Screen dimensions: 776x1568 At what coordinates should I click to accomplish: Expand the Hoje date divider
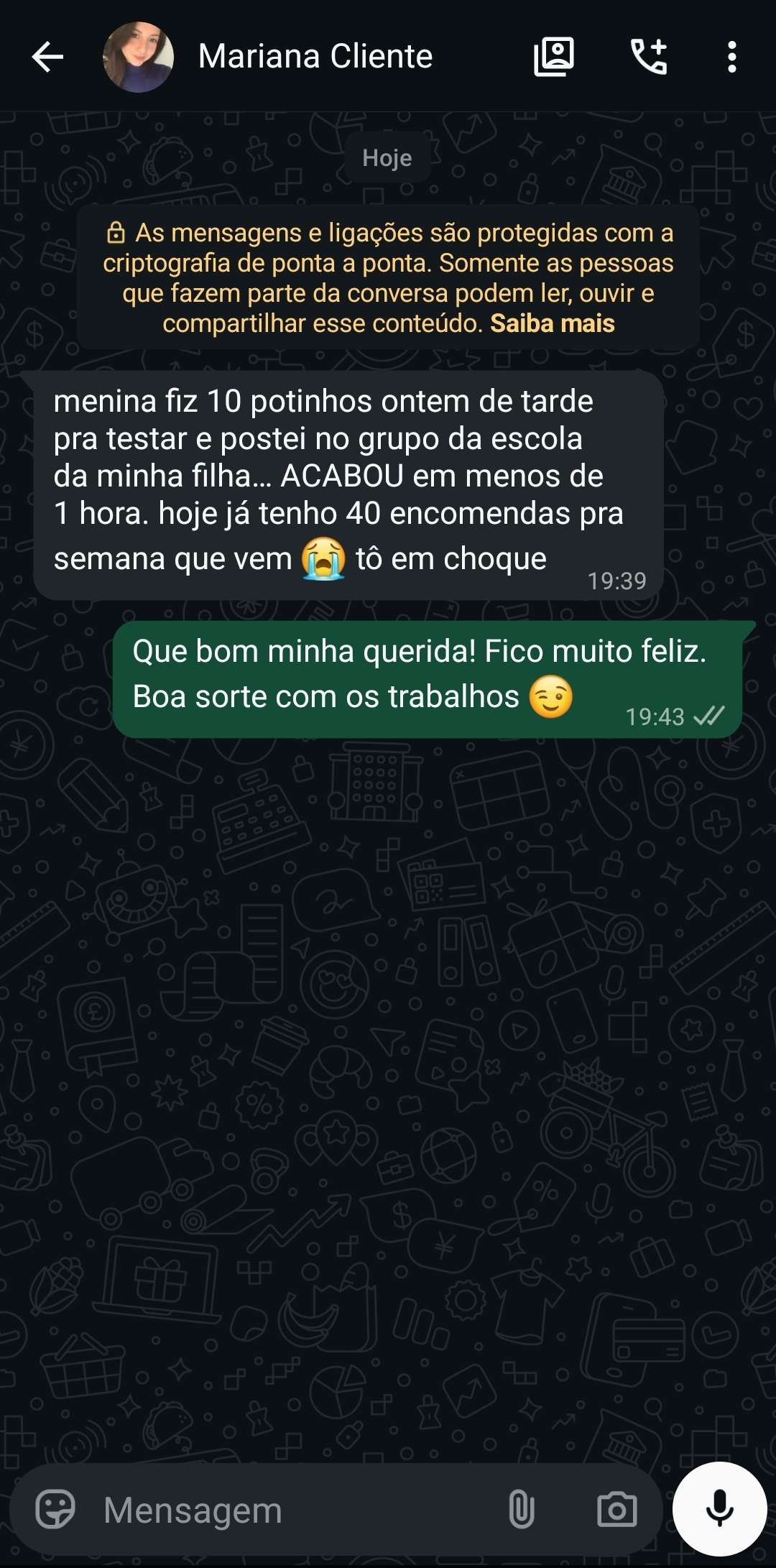click(387, 157)
